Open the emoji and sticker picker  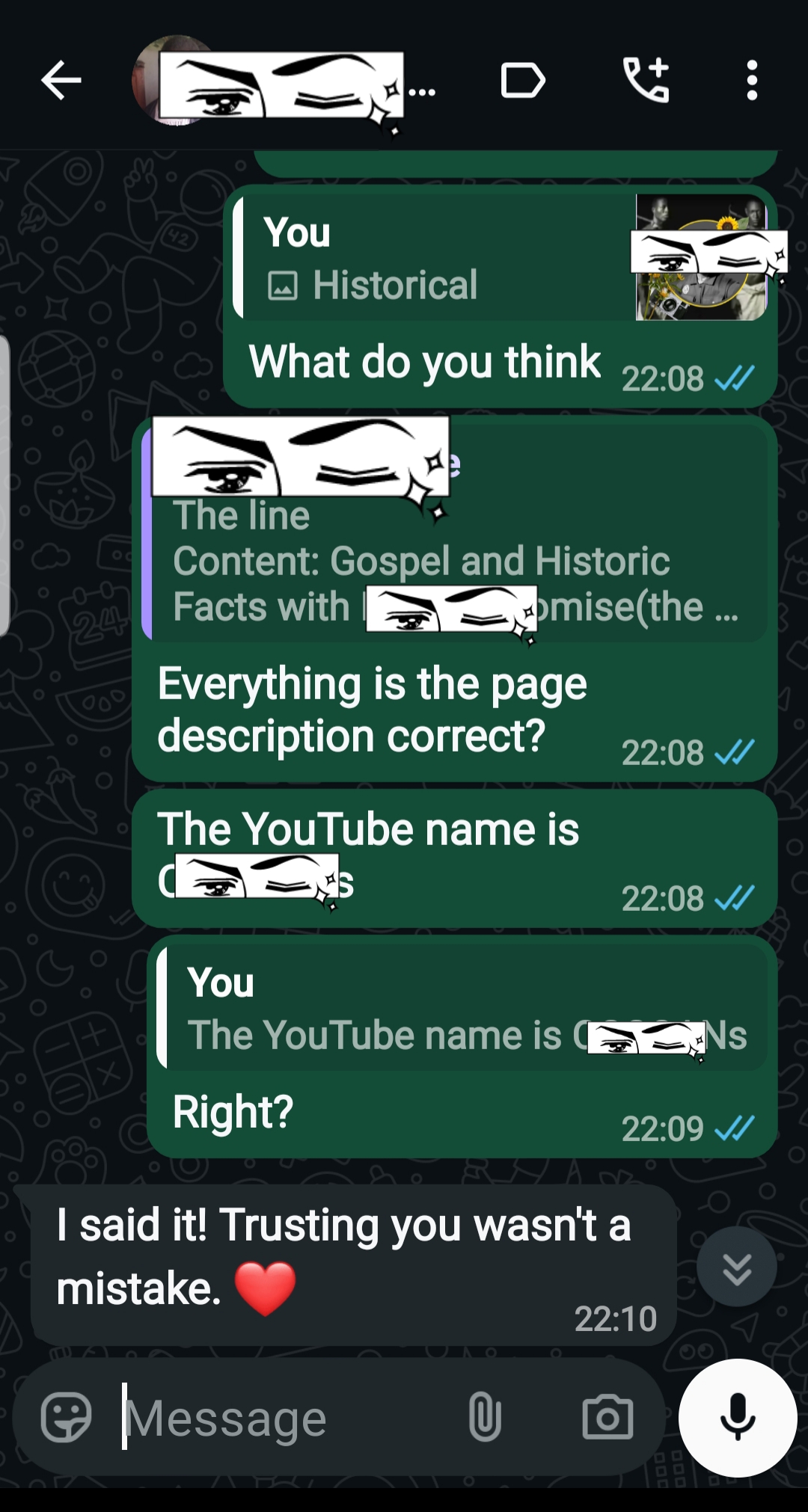pyautogui.click(x=67, y=1417)
